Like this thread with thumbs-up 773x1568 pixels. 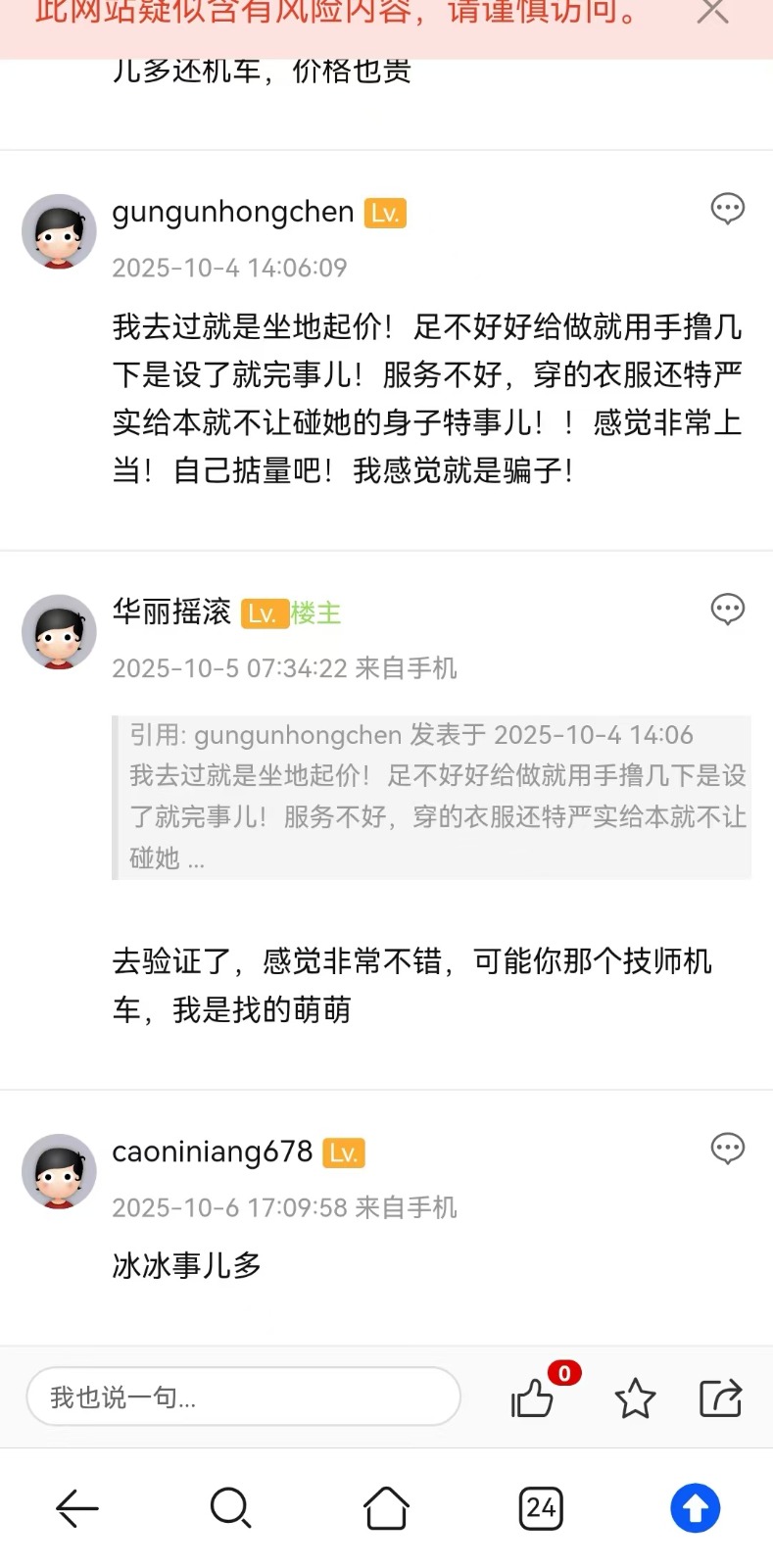click(534, 1397)
